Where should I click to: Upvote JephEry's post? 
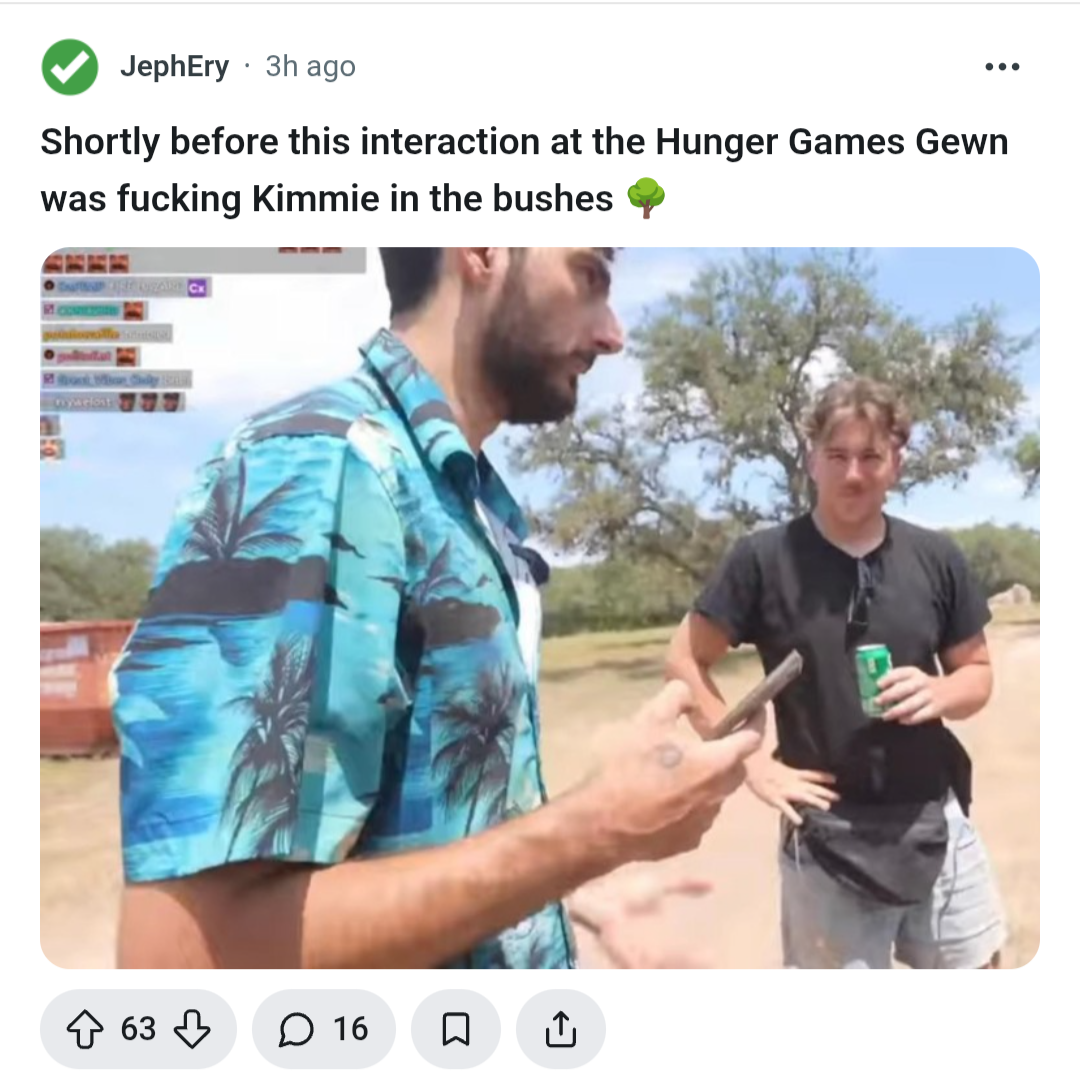85,1028
